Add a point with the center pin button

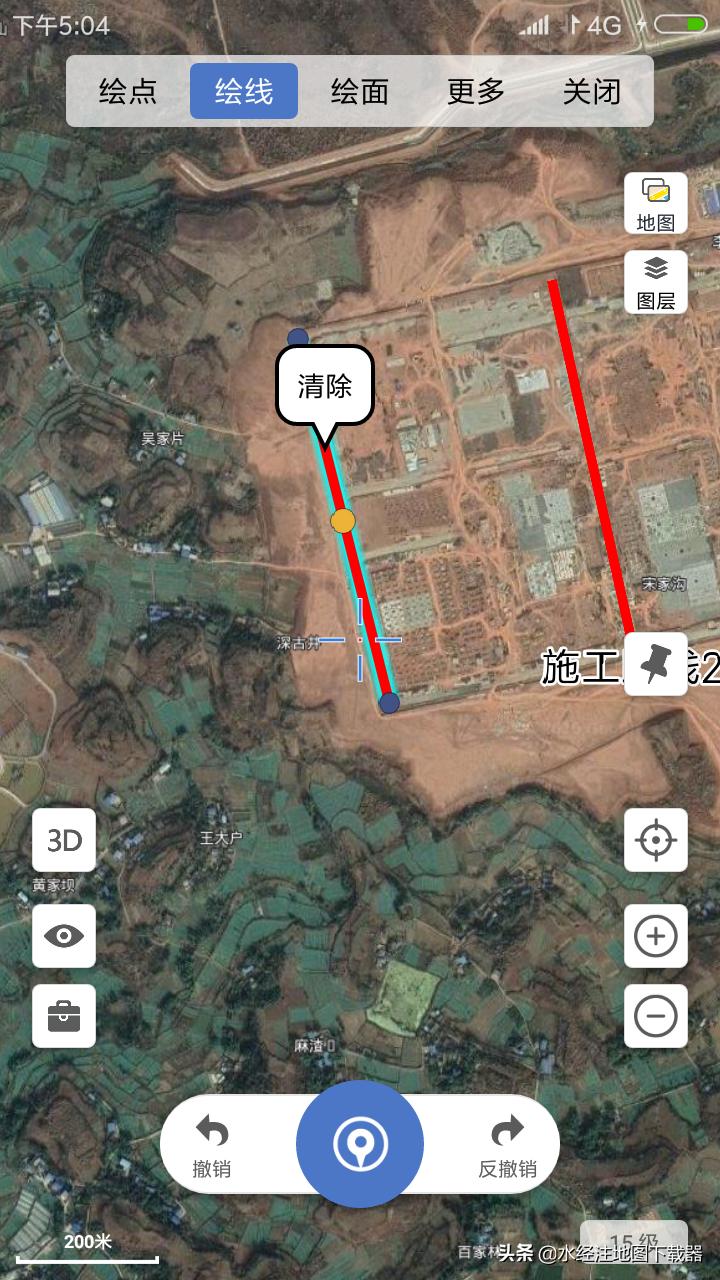click(360, 1144)
